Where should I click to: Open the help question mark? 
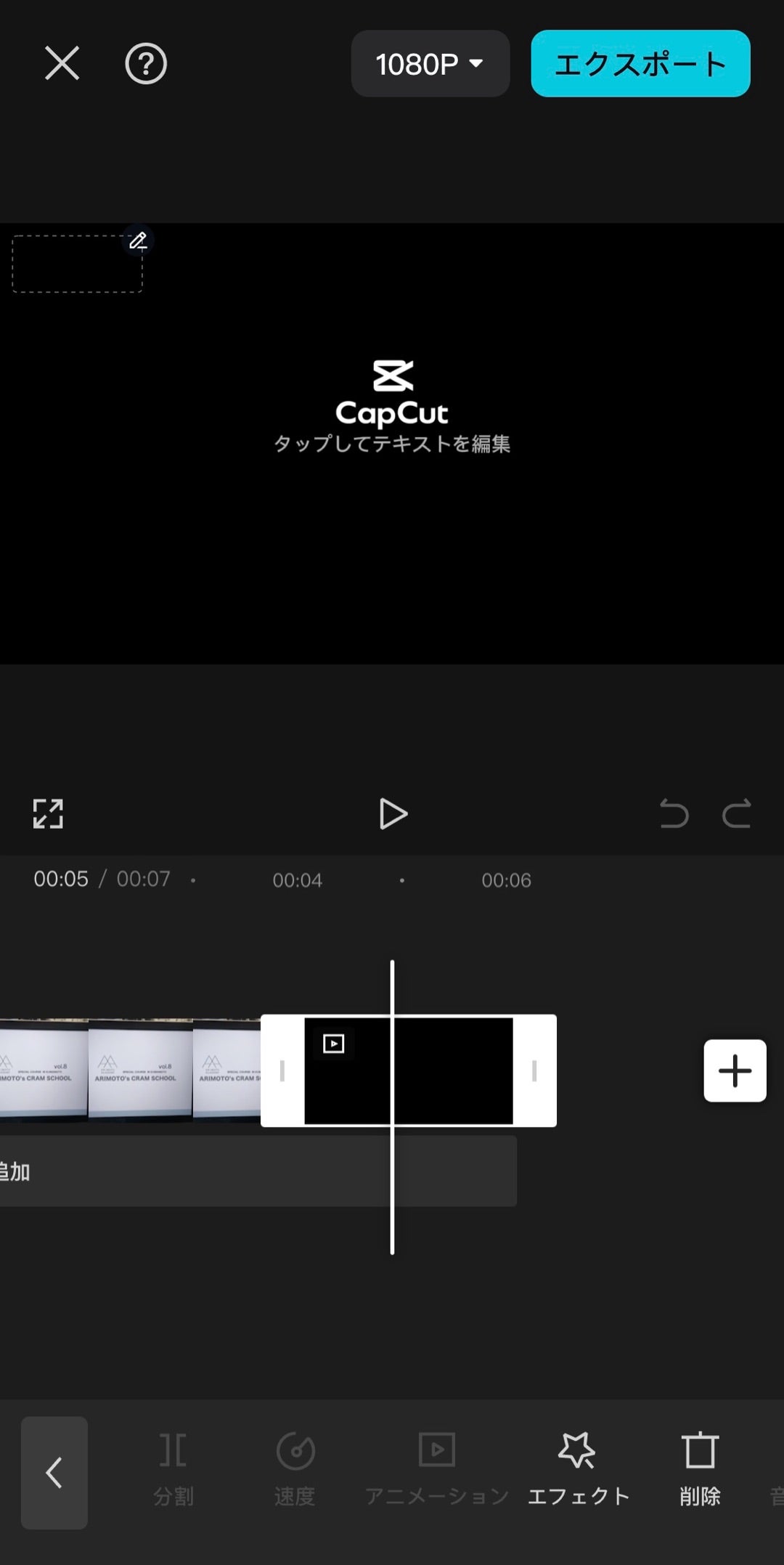click(146, 64)
